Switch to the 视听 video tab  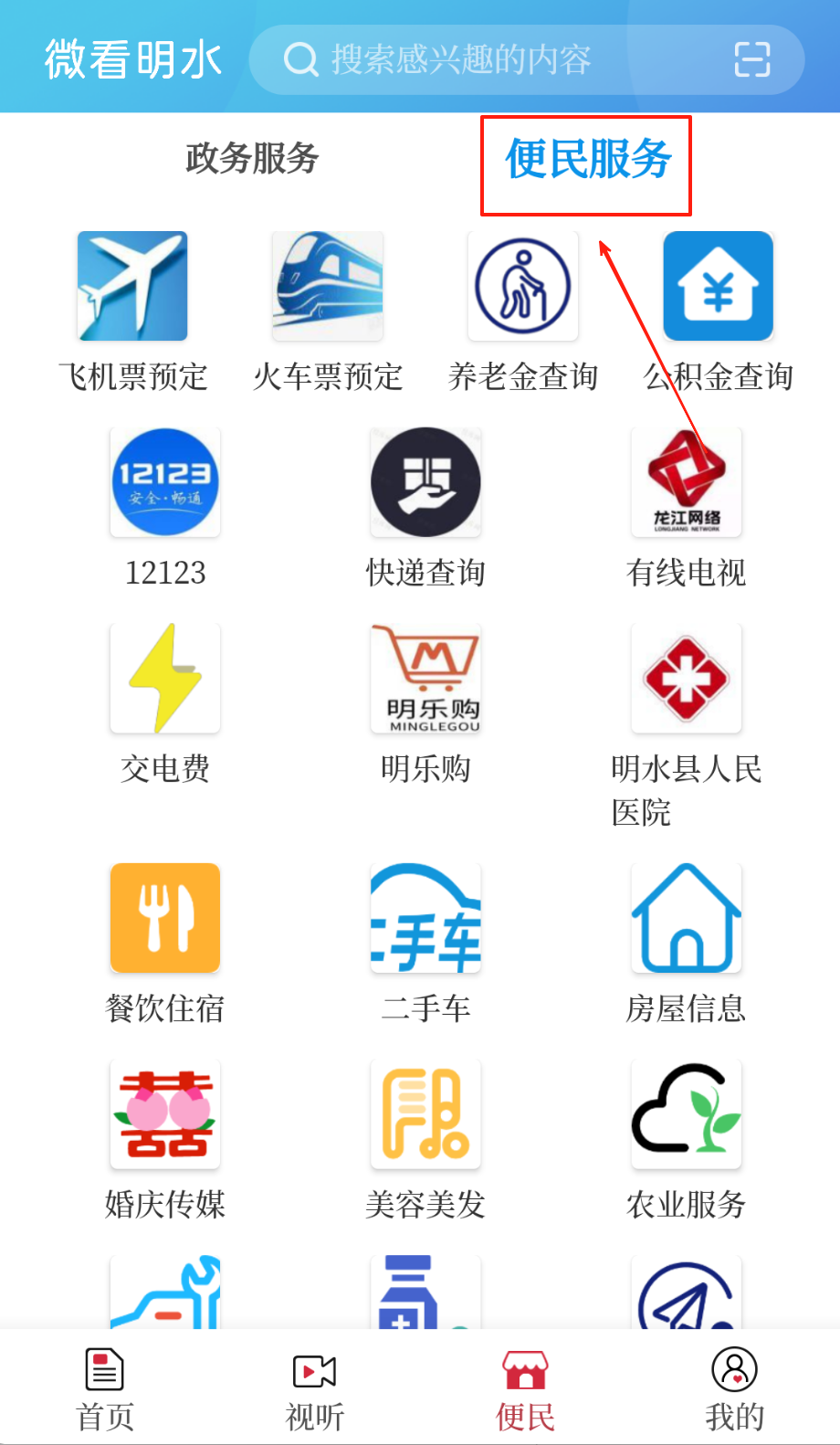(315, 1388)
